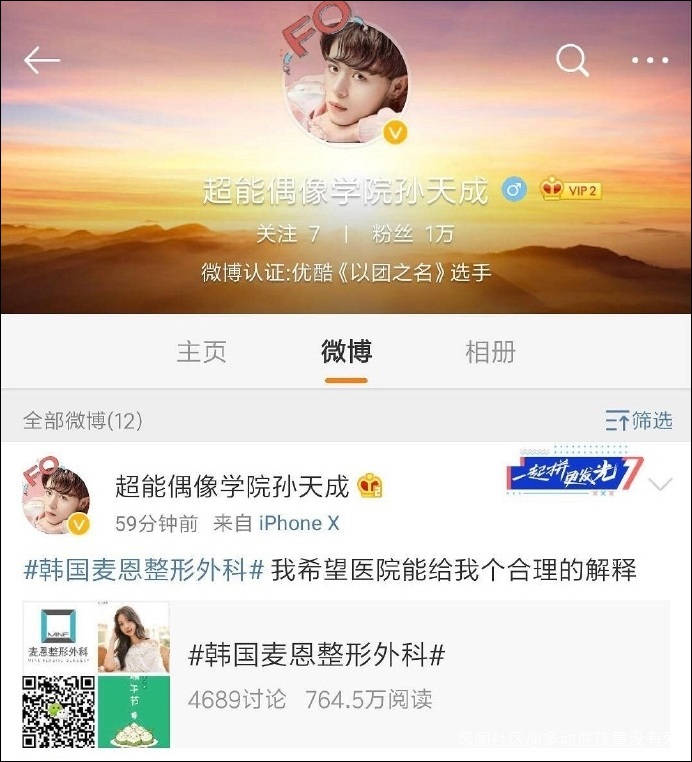Open search on this profile

pyautogui.click(x=572, y=61)
